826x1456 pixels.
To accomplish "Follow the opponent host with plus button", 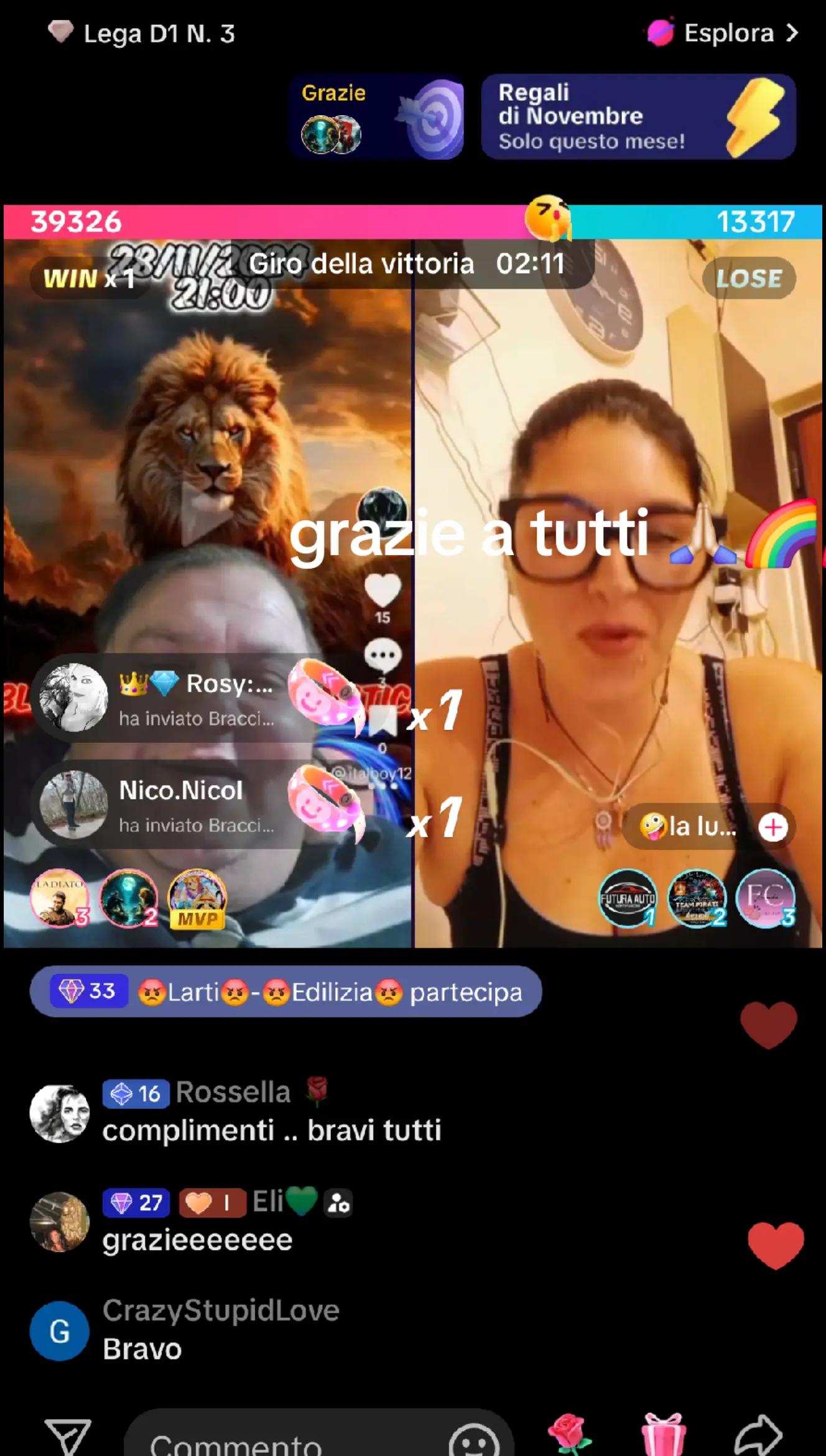I will (x=773, y=827).
